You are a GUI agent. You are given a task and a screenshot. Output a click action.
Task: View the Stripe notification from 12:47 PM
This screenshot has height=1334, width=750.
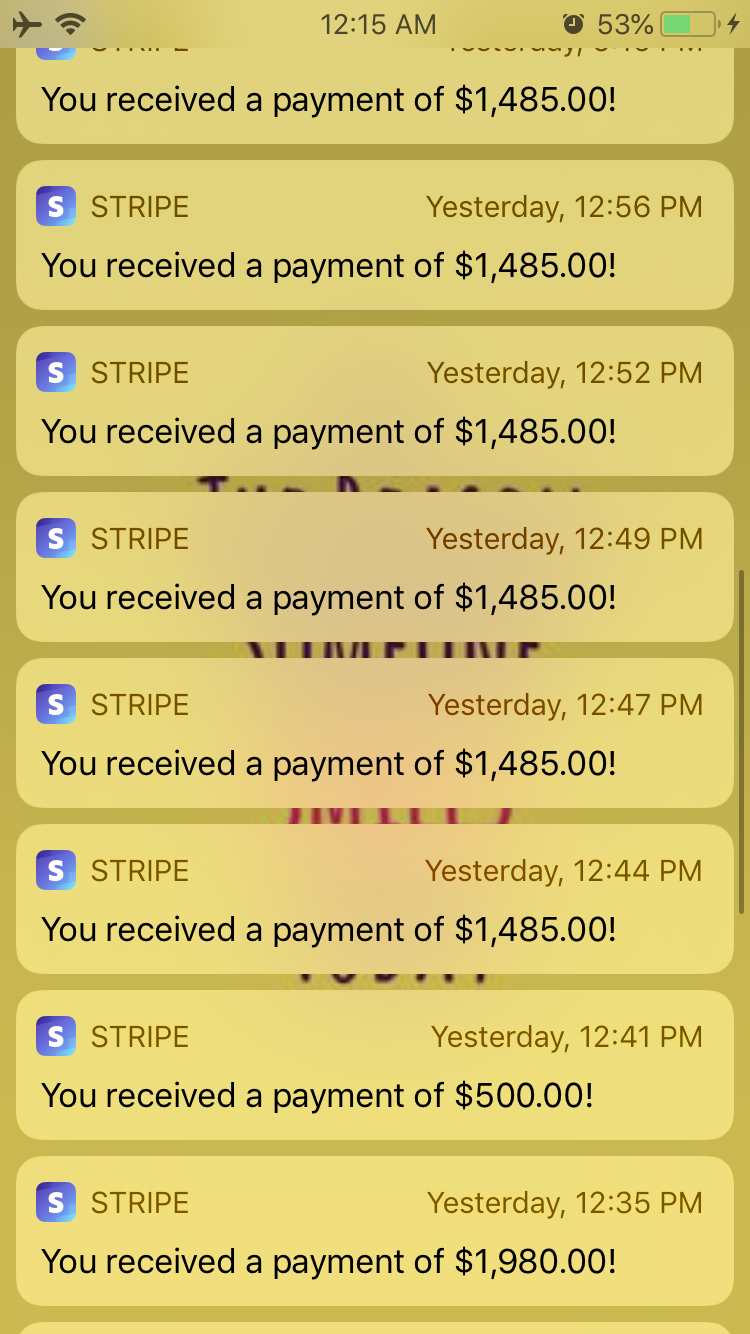(x=375, y=734)
